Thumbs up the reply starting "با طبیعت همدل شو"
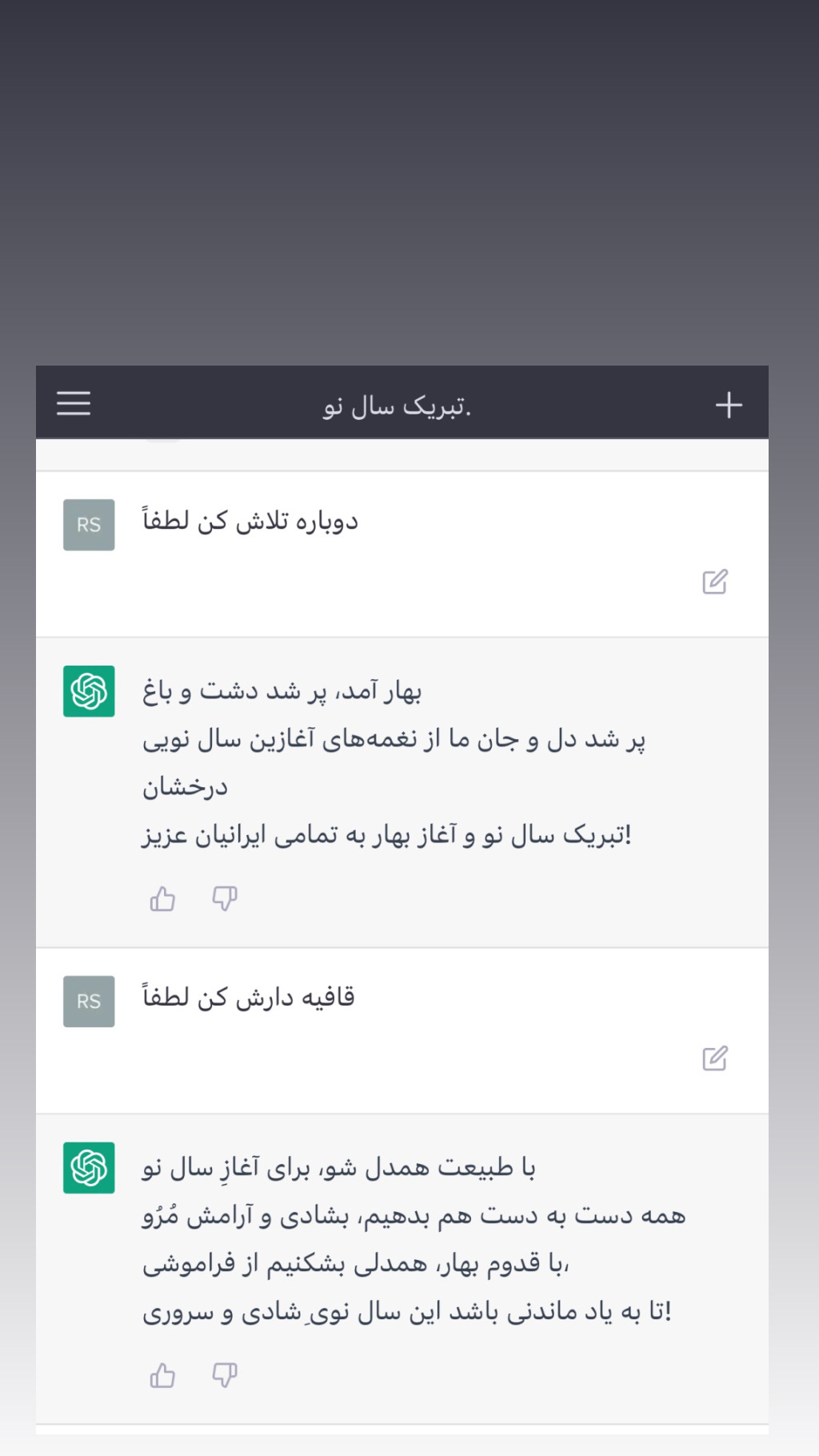This screenshot has height=1456, width=819. [x=162, y=1375]
